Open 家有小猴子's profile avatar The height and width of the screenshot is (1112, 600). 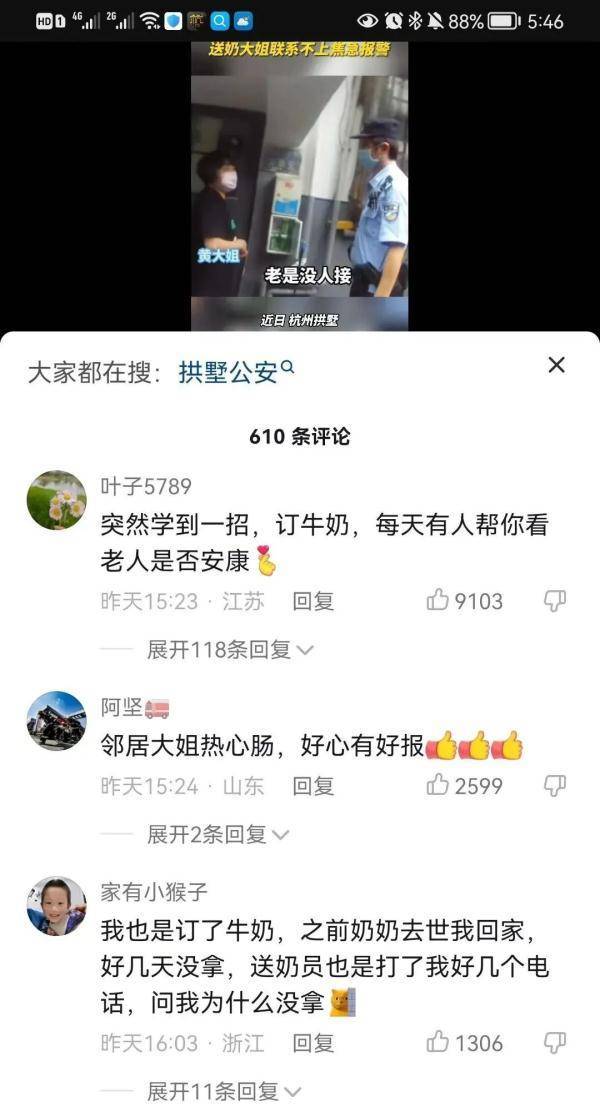pos(56,905)
